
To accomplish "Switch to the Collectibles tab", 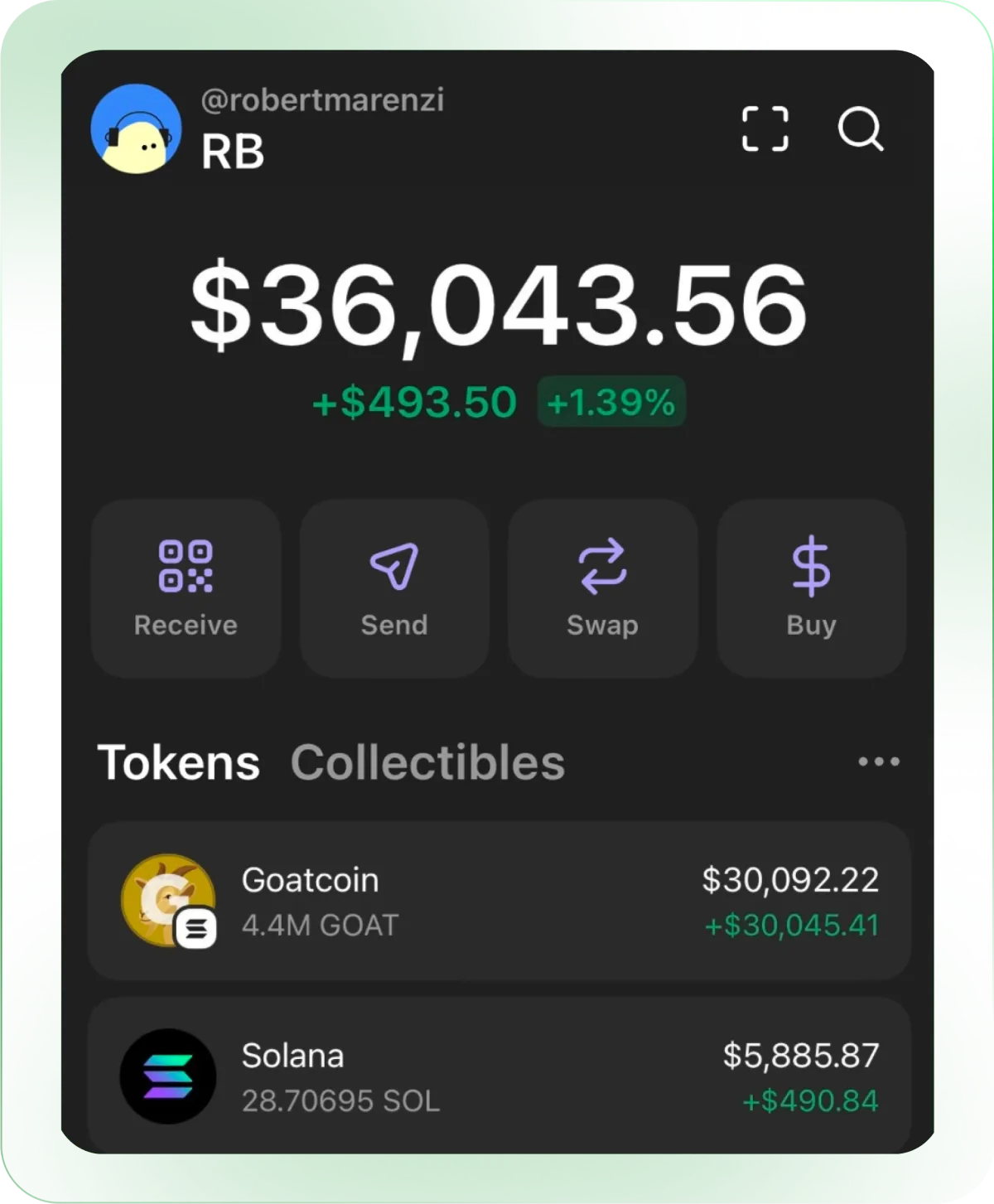I will [x=427, y=762].
